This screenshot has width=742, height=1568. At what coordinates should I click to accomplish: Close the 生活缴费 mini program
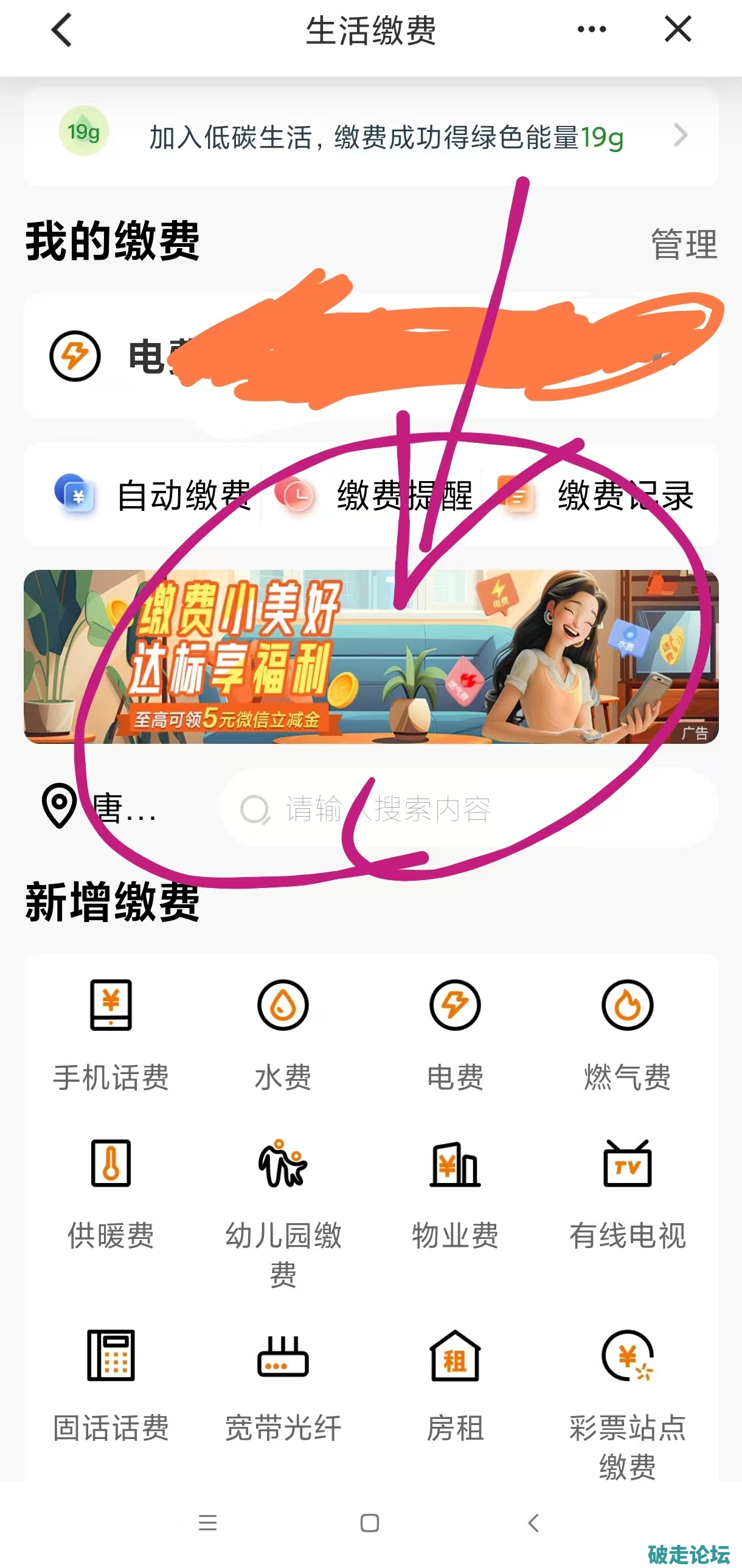(678, 29)
